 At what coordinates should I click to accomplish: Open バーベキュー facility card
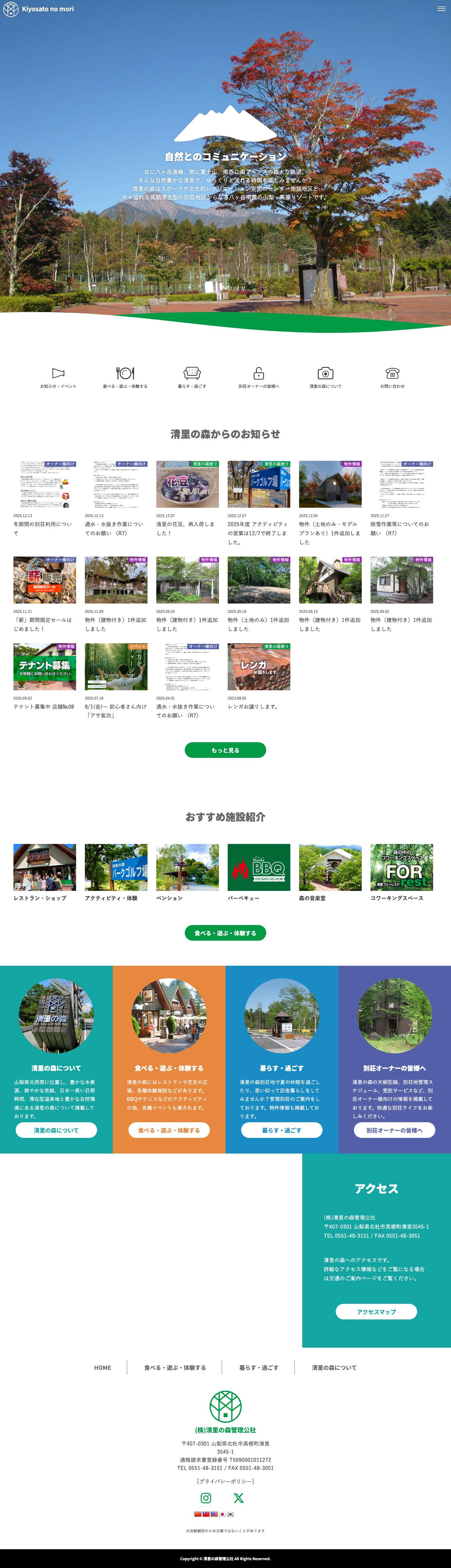point(259,872)
